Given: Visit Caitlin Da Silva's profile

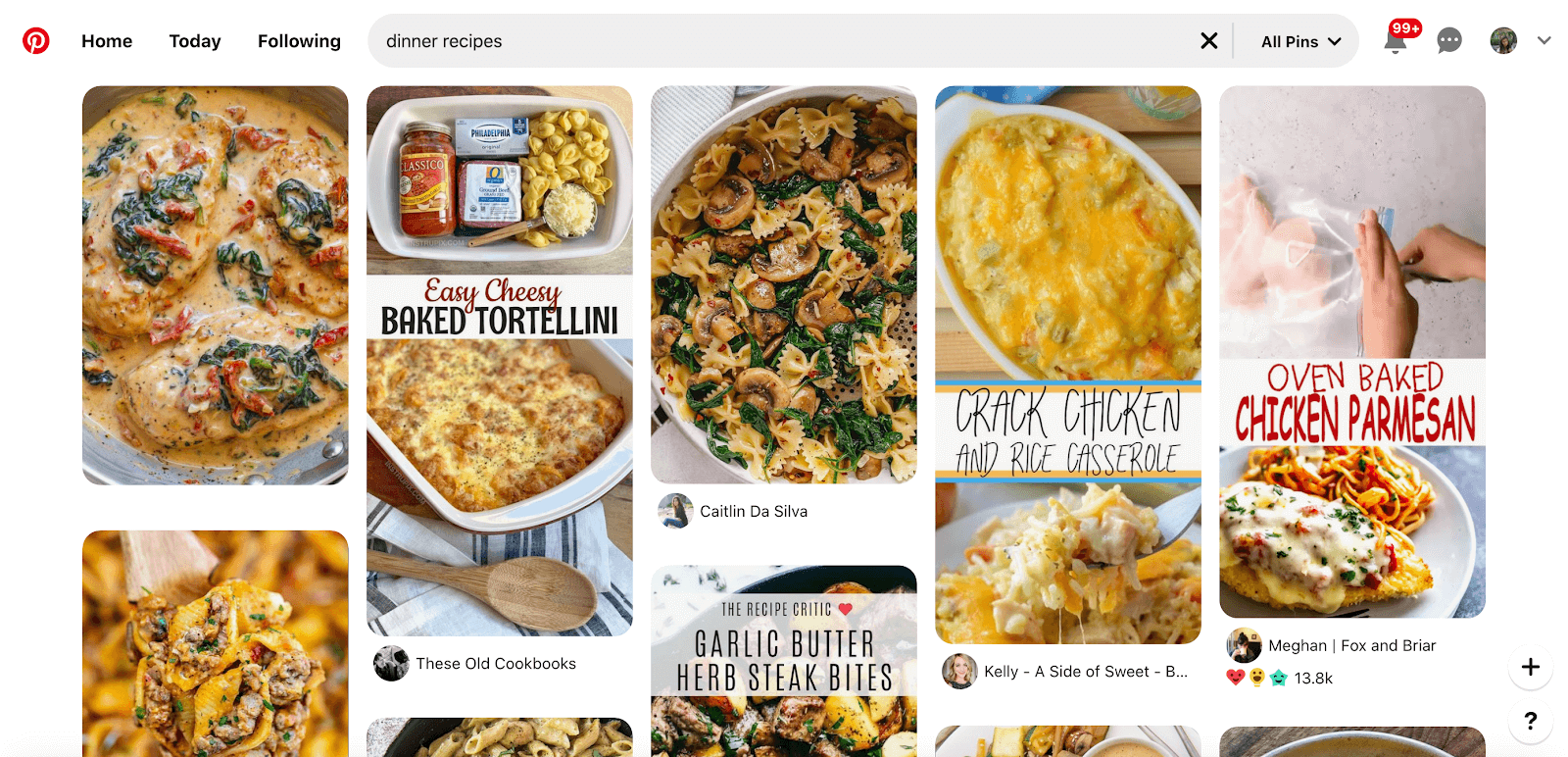Looking at the screenshot, I should (753, 512).
